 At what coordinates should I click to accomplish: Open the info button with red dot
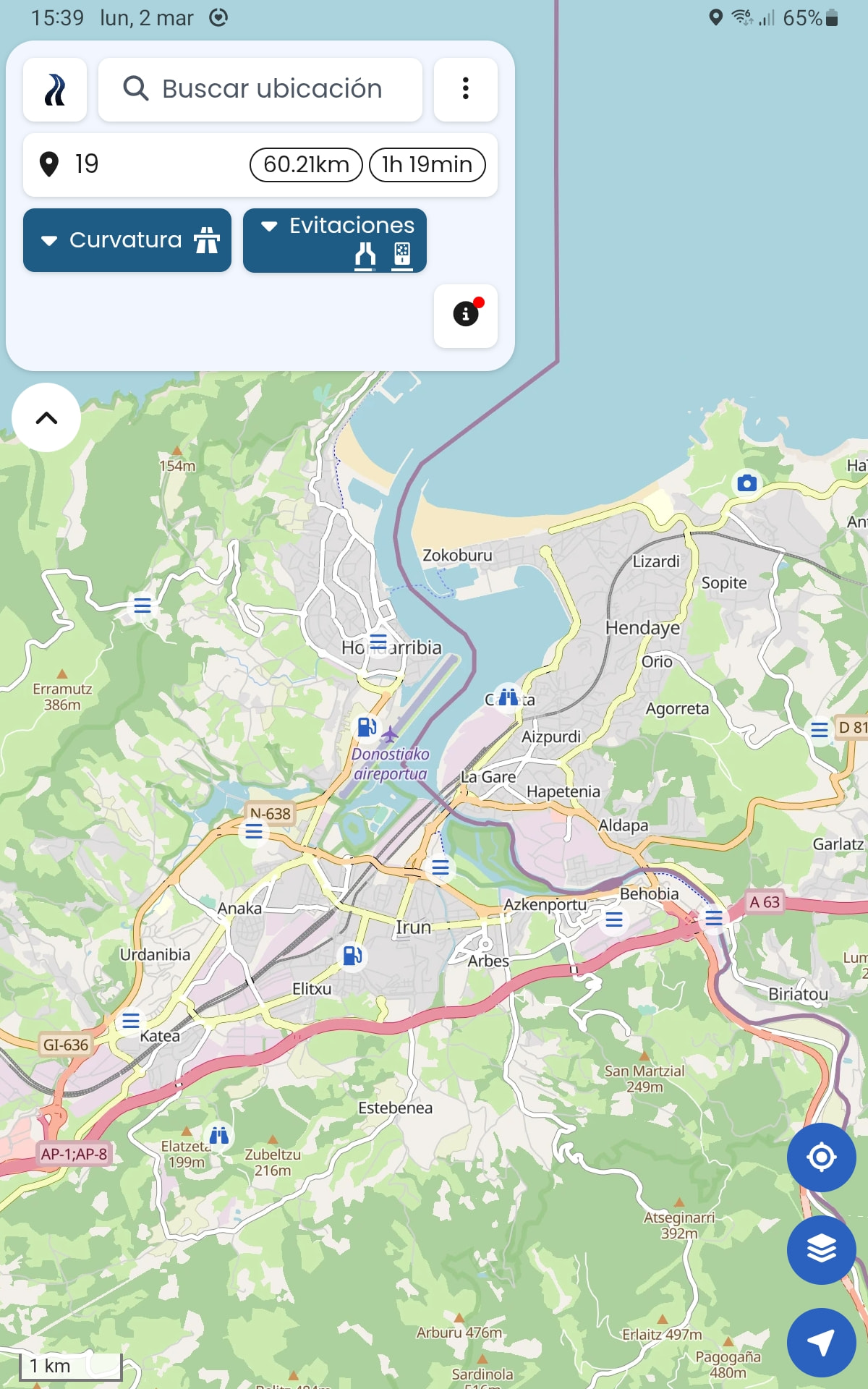465,315
